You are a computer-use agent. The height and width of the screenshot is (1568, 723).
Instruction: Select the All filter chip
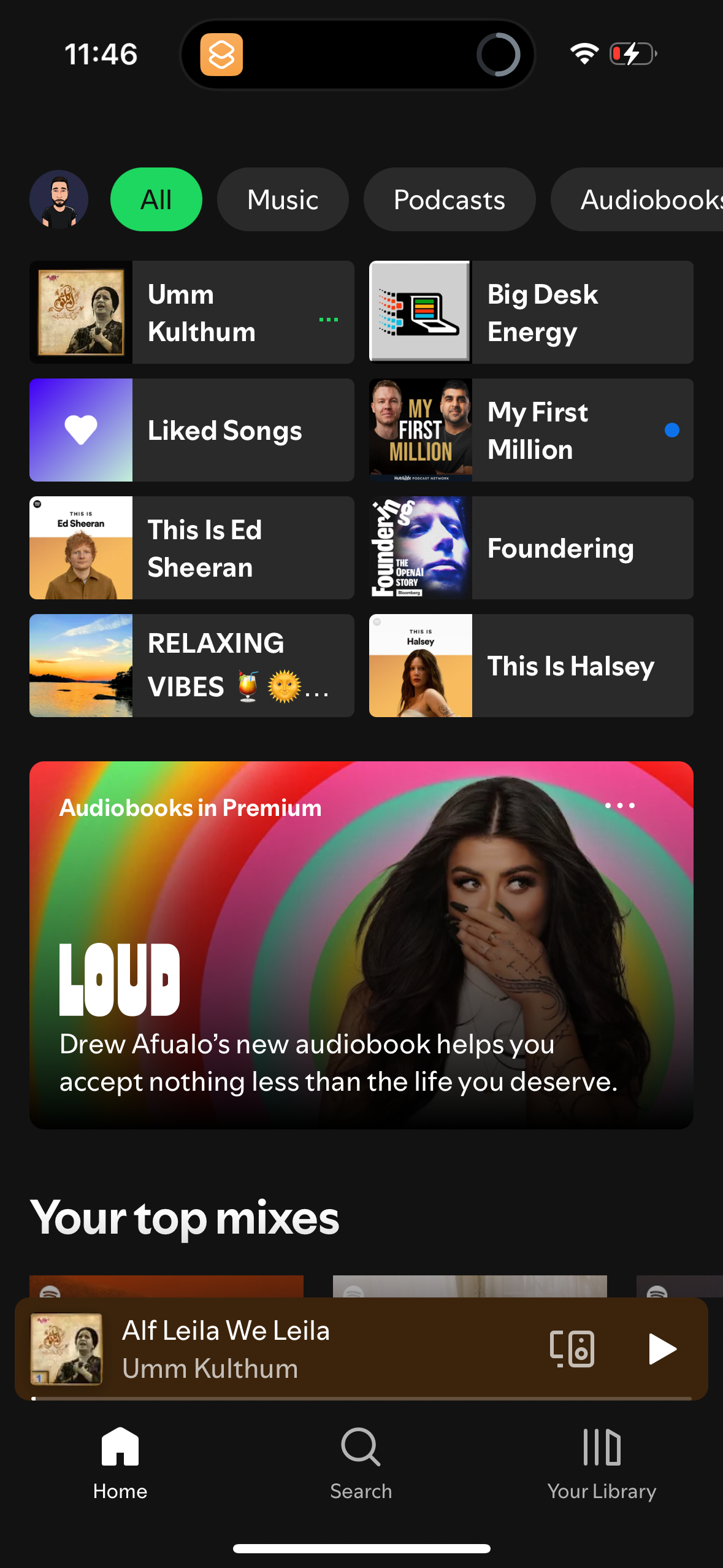[x=156, y=199]
